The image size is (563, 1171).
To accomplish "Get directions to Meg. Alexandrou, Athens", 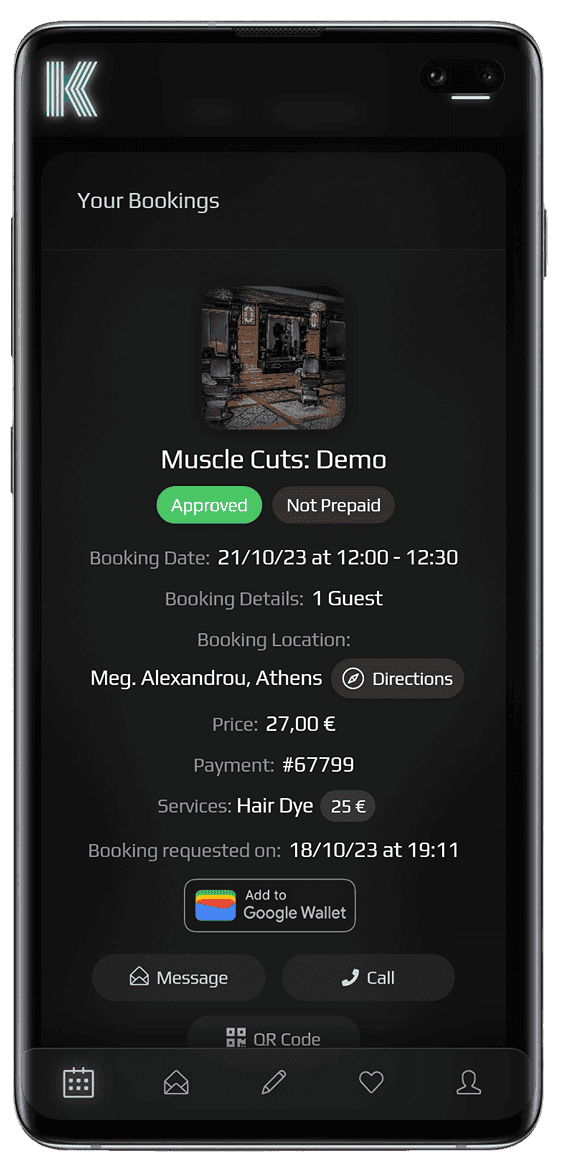I will pos(397,679).
